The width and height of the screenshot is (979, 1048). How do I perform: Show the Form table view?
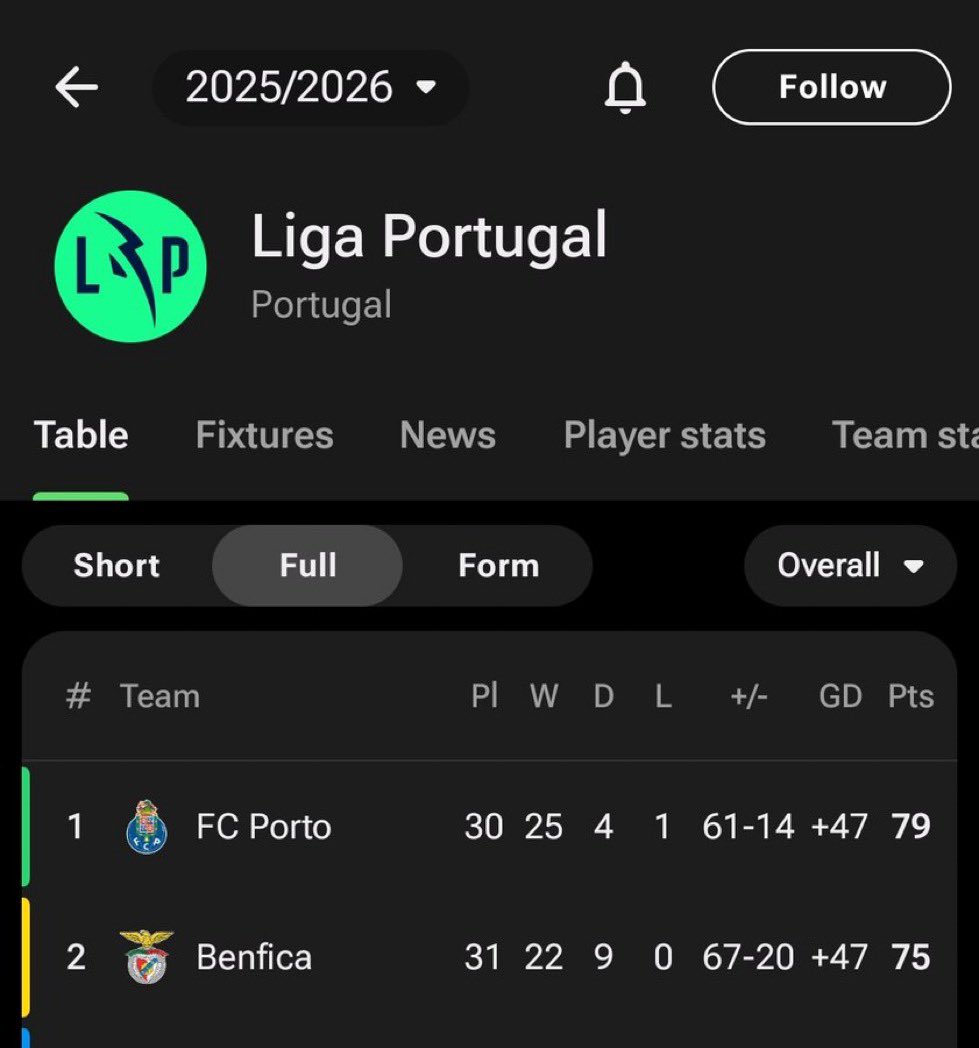pyautogui.click(x=498, y=566)
